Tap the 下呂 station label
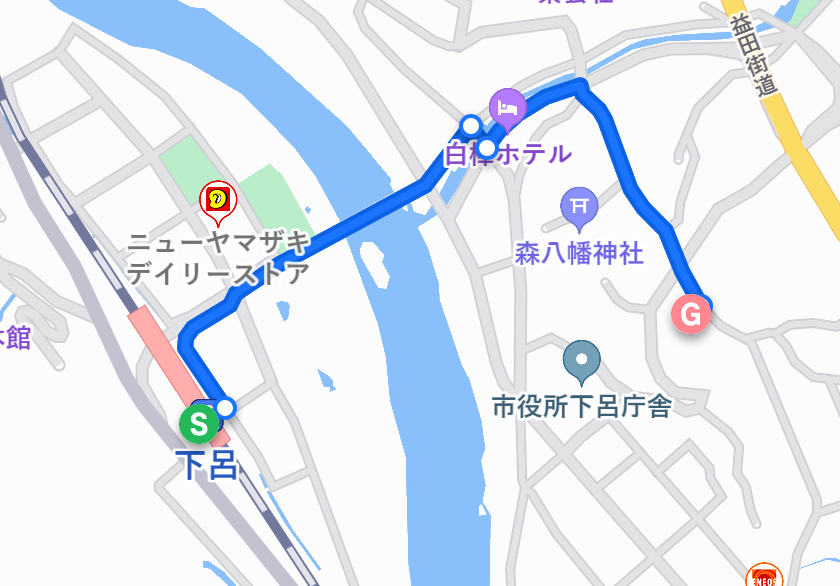The width and height of the screenshot is (840, 586). coord(207,464)
